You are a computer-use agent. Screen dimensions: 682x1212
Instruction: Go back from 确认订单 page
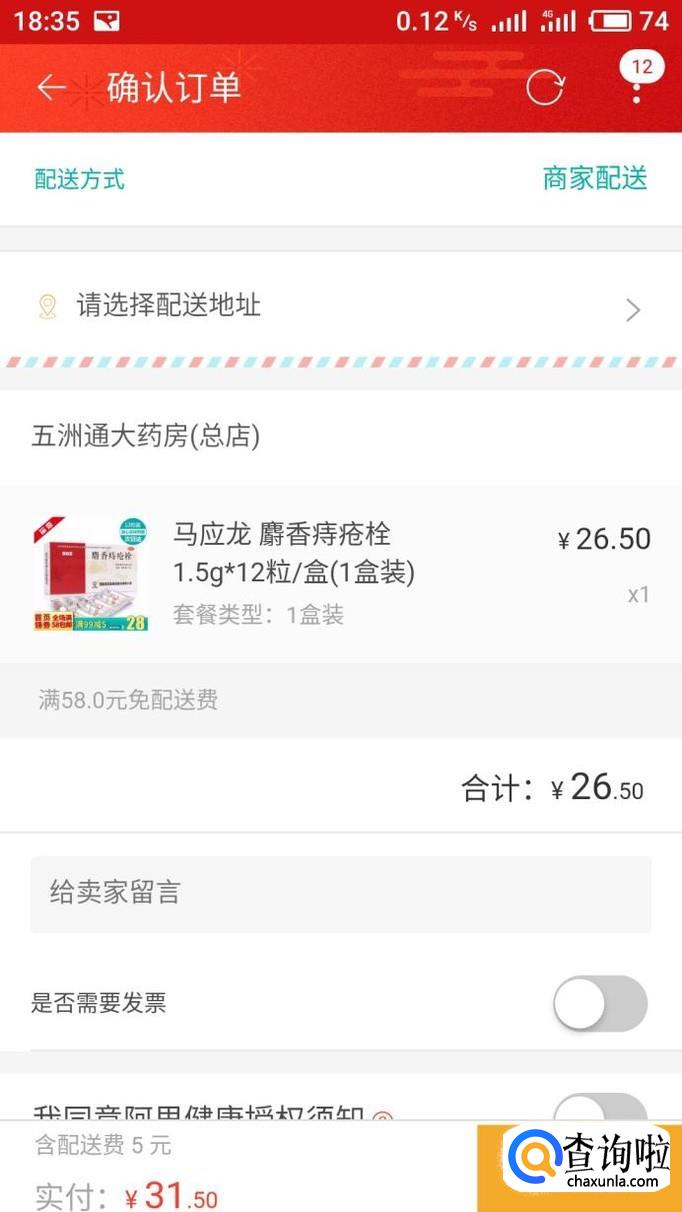tap(51, 88)
